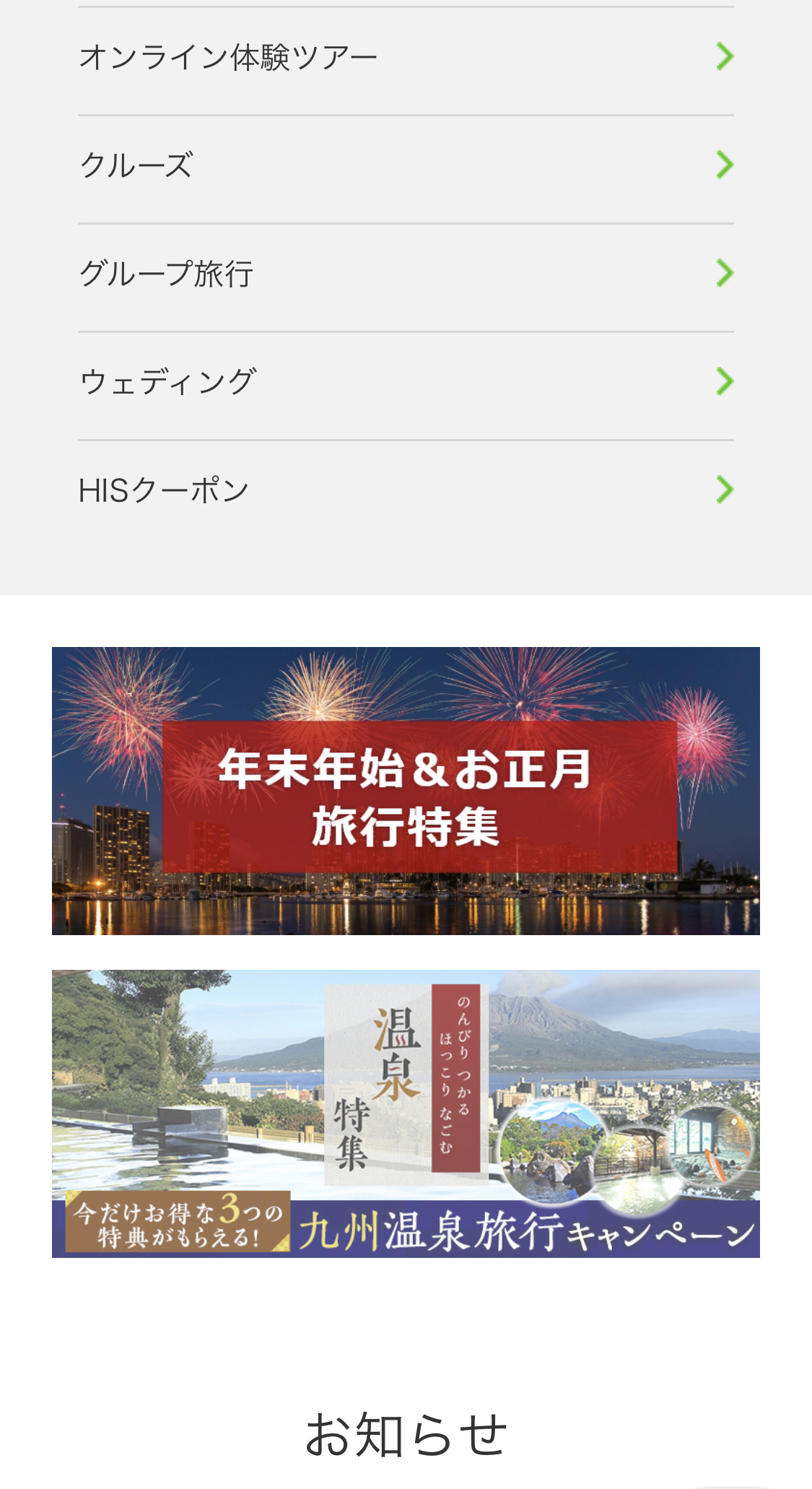812x1489 pixels.
Task: Open the ウェディング section
Action: coord(406,383)
